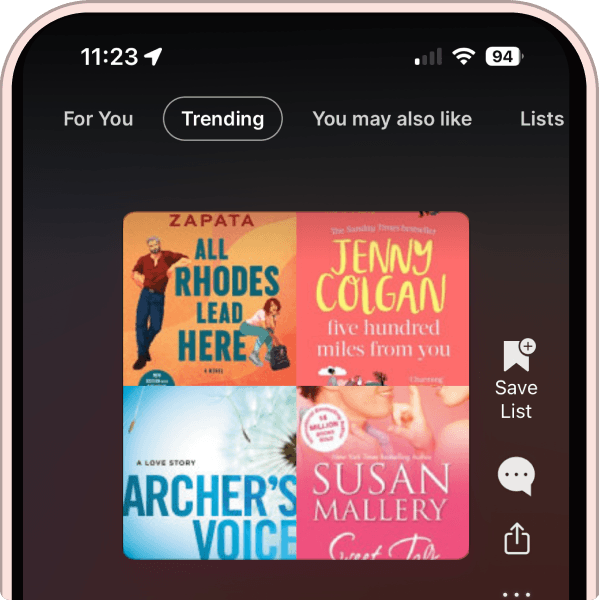The image size is (600, 600).
Task: Open the three-dot more options menu
Action: click(516, 593)
